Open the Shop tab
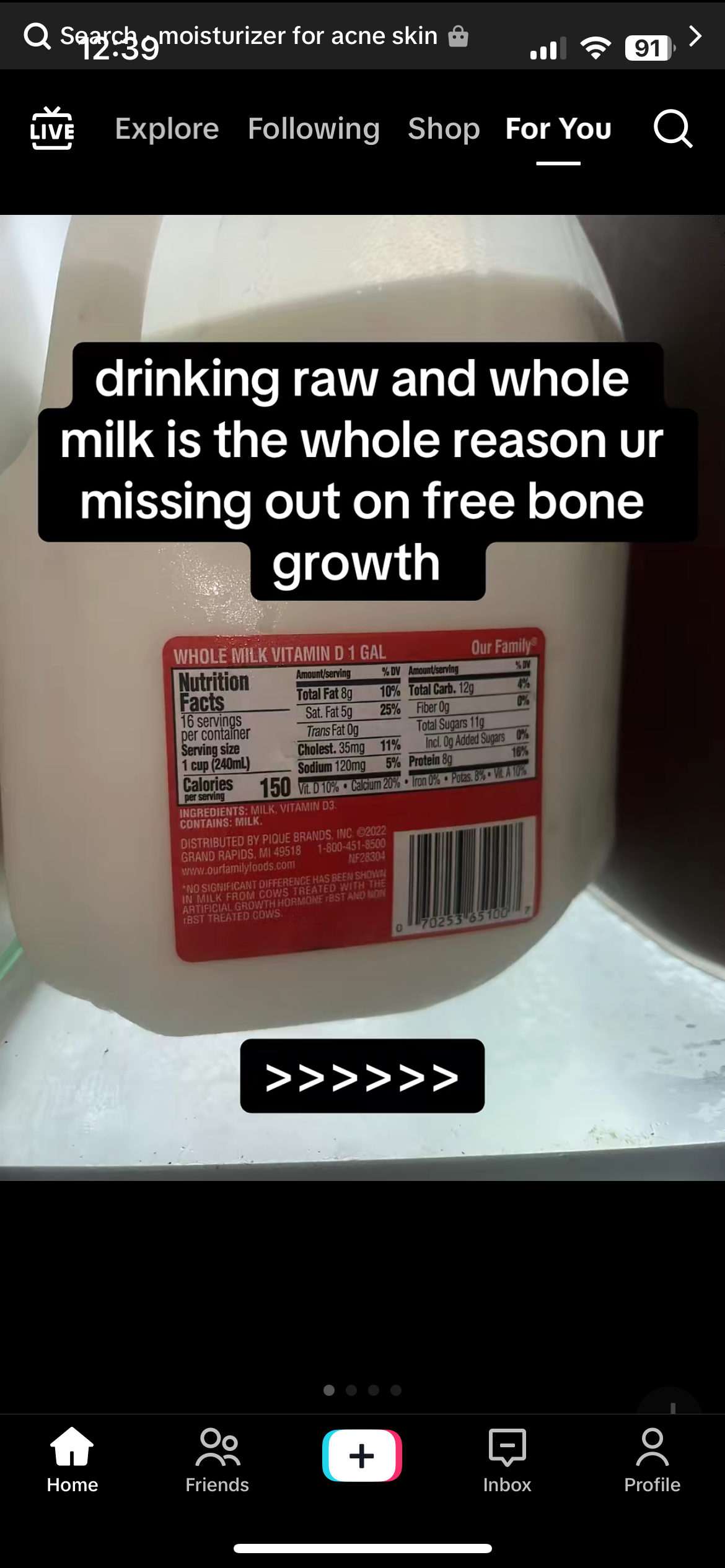Viewport: 725px width, 1568px height. [444, 129]
